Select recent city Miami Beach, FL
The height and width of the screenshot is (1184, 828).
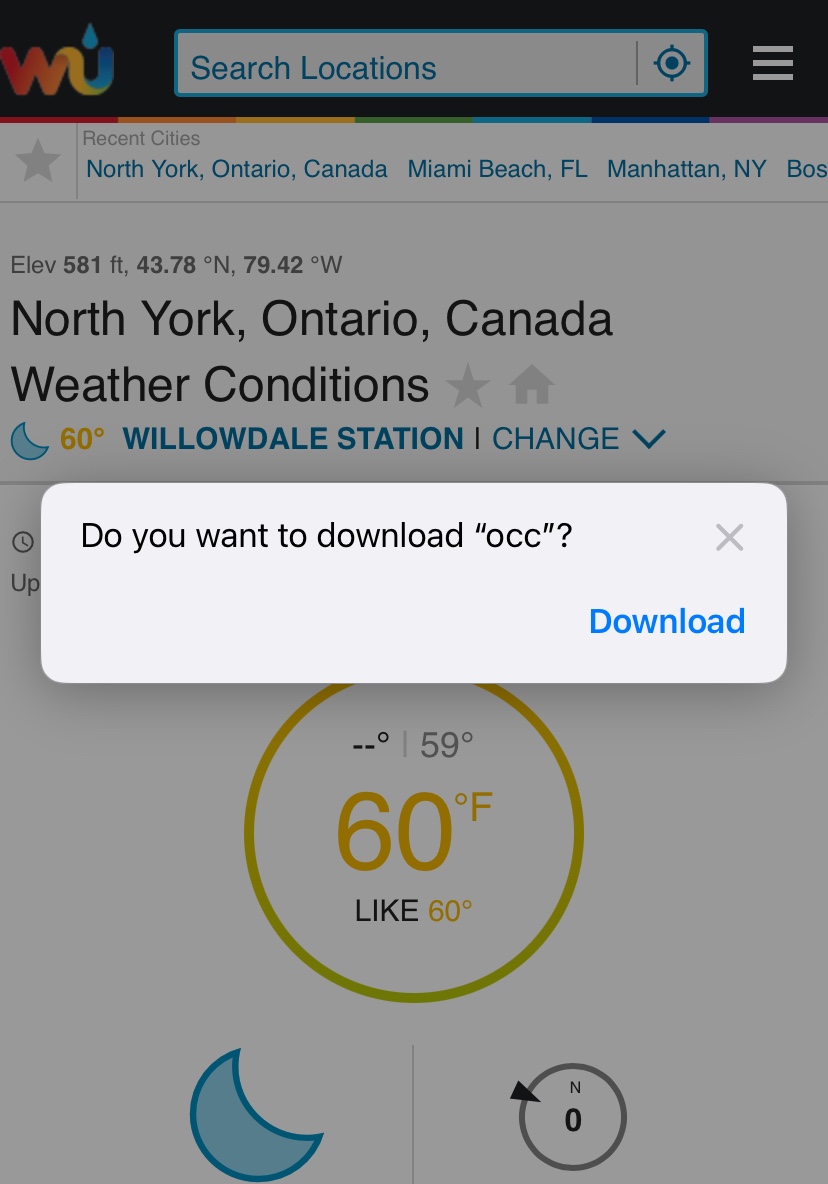tap(497, 169)
